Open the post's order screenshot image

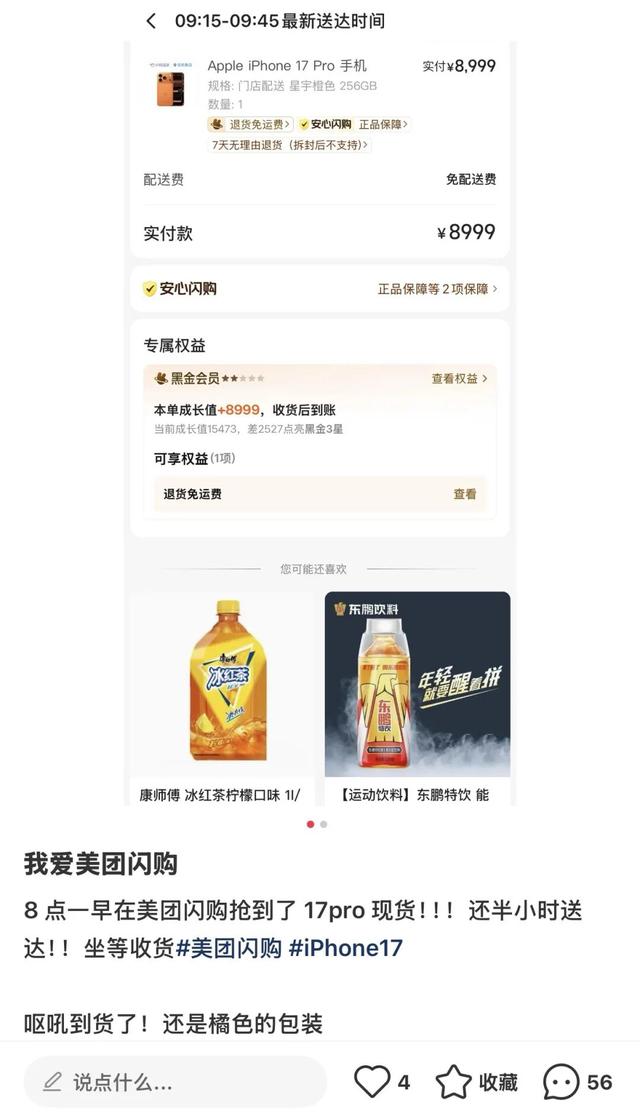(x=320, y=420)
